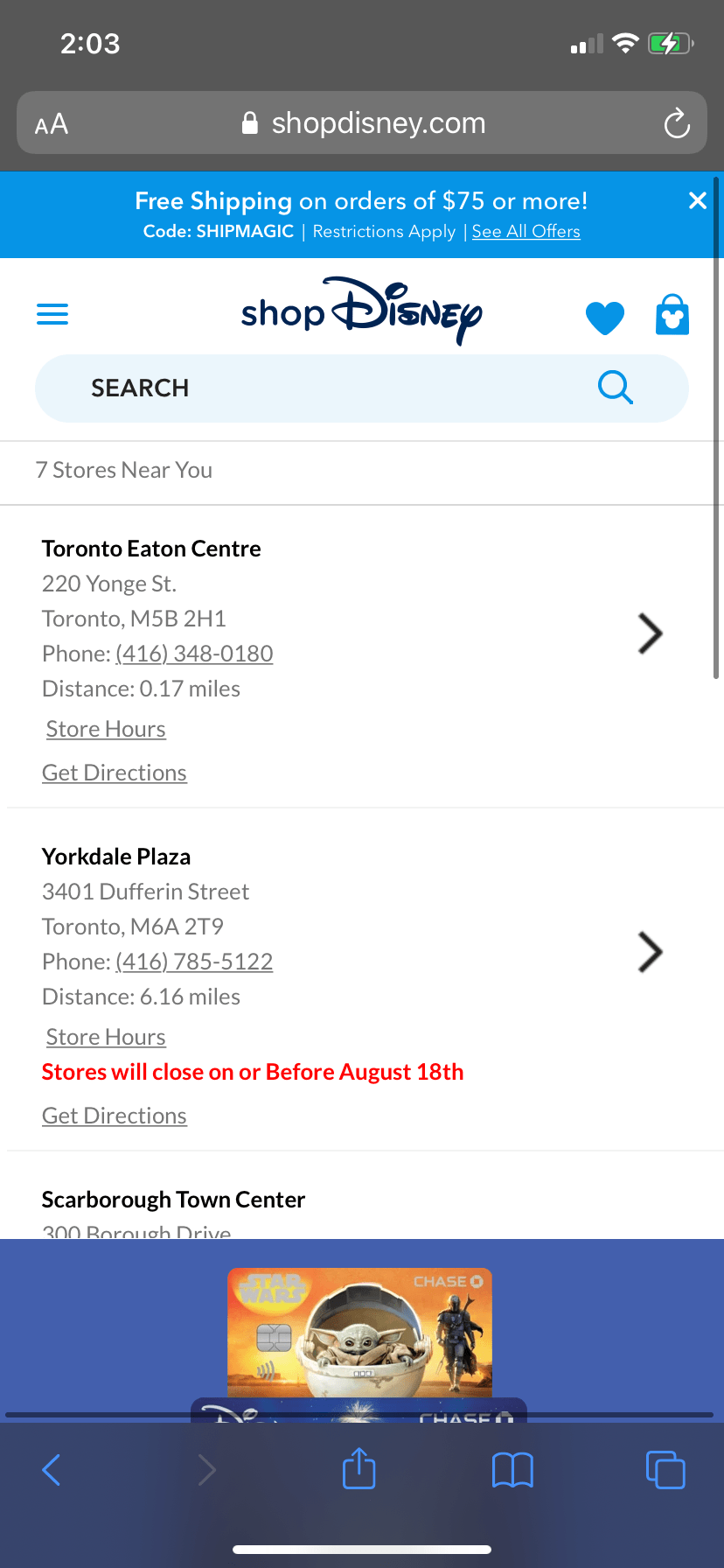
Task: Show all open Safari tabs
Action: click(665, 1470)
